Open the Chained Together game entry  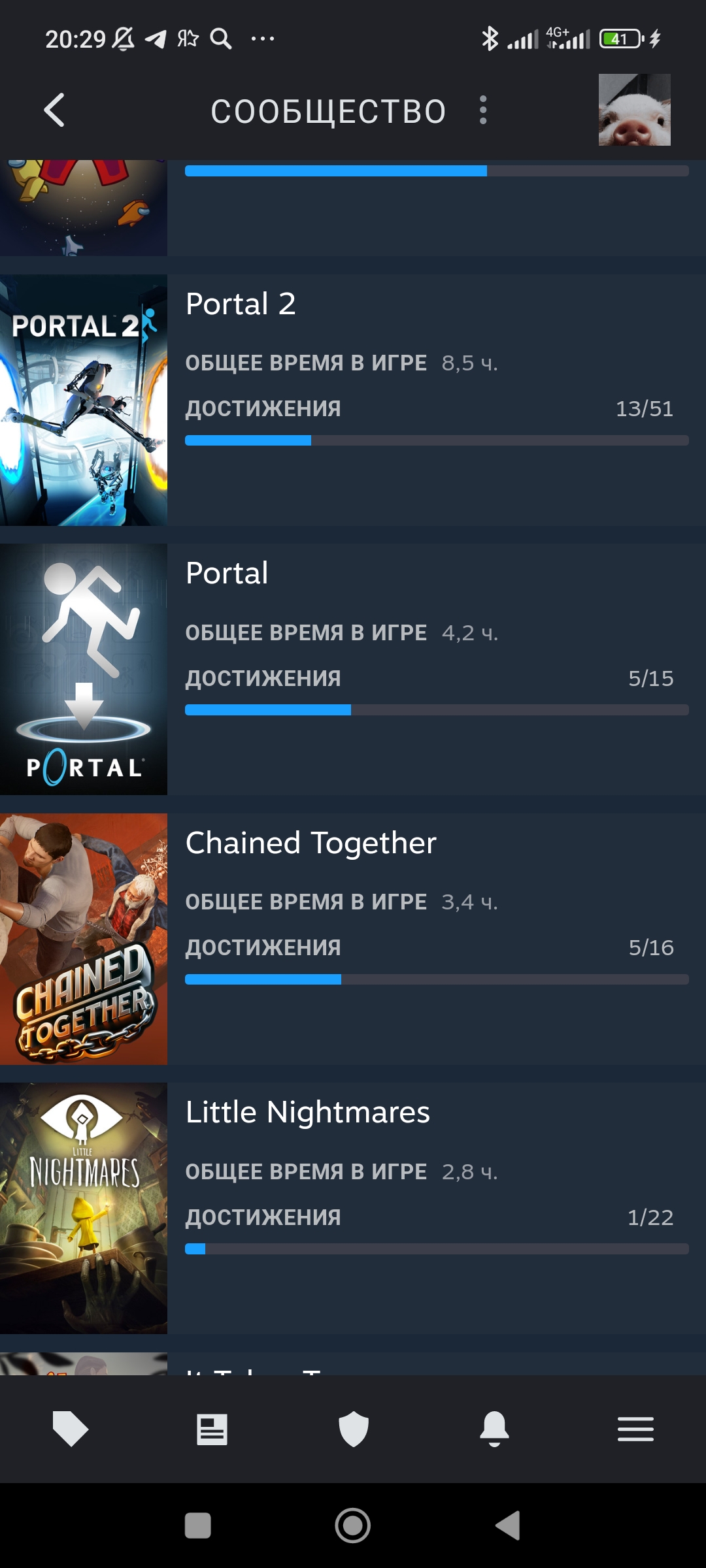point(353,939)
